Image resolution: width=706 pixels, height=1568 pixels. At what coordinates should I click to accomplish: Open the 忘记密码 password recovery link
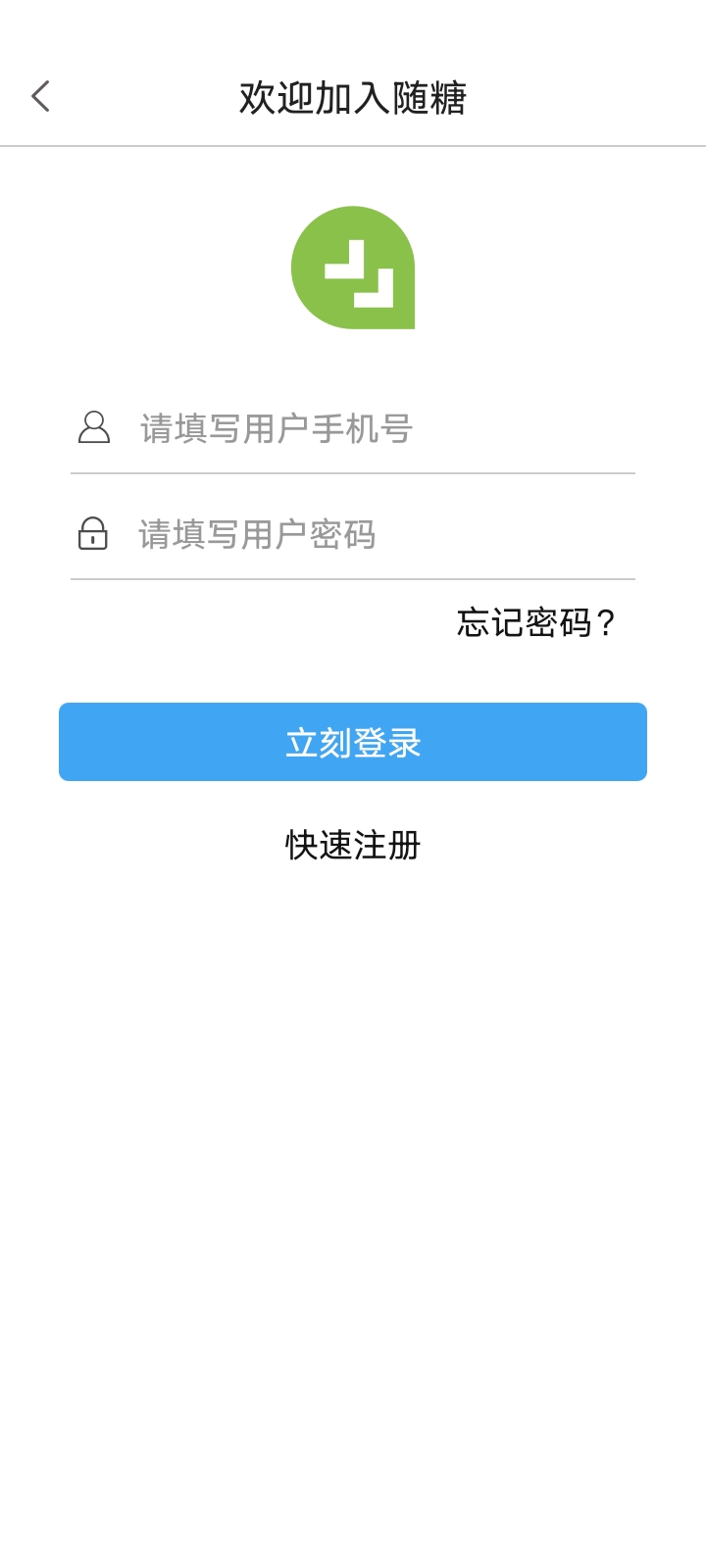click(535, 622)
